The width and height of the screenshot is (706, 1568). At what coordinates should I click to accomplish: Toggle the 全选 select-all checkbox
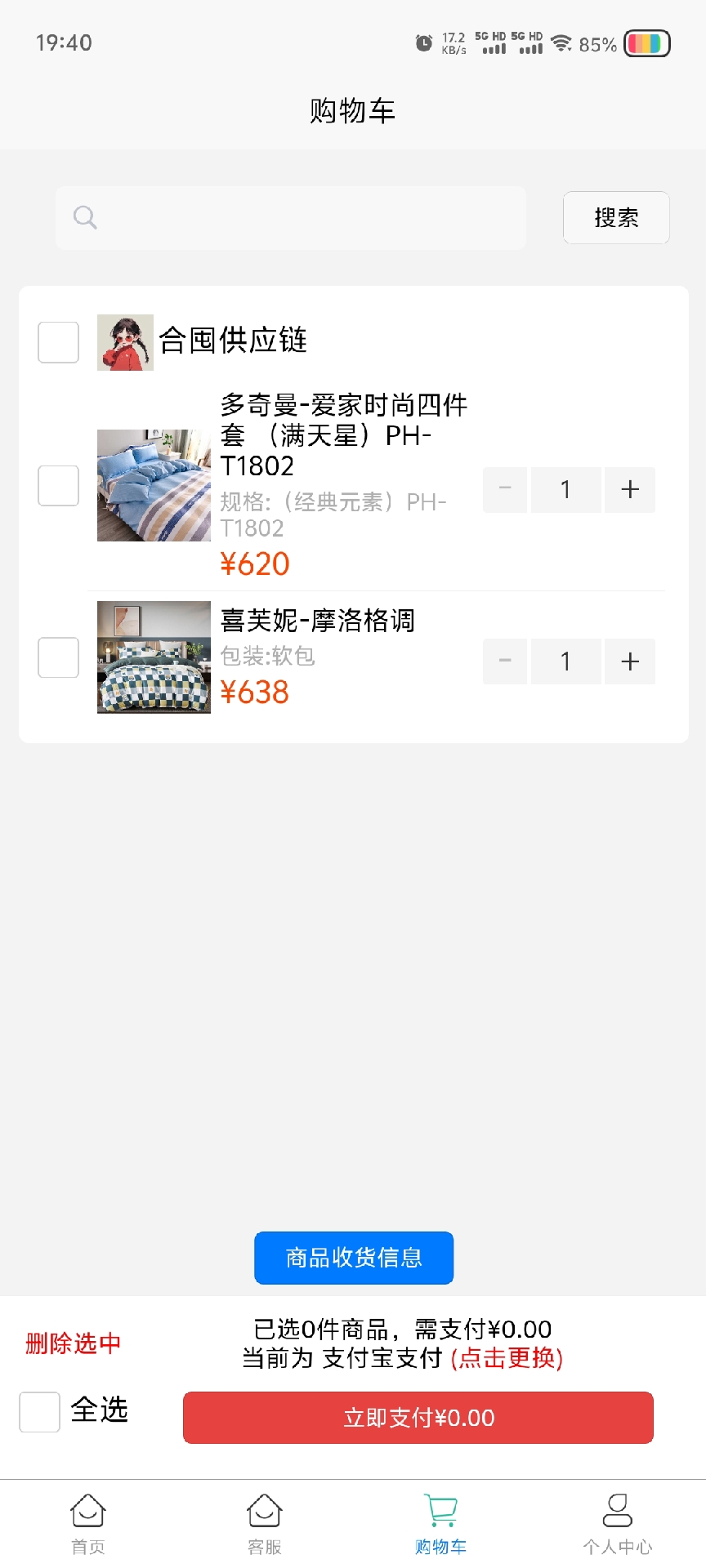pyautogui.click(x=40, y=1412)
